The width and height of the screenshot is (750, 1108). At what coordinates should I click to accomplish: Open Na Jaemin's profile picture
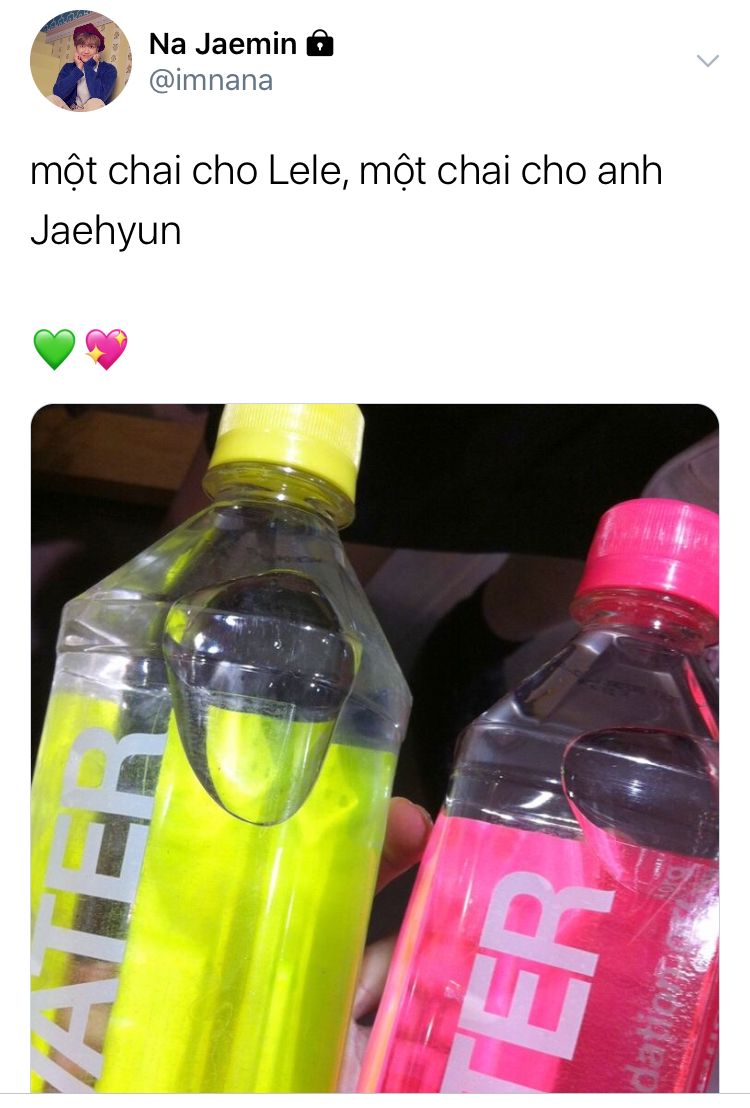tap(81, 61)
